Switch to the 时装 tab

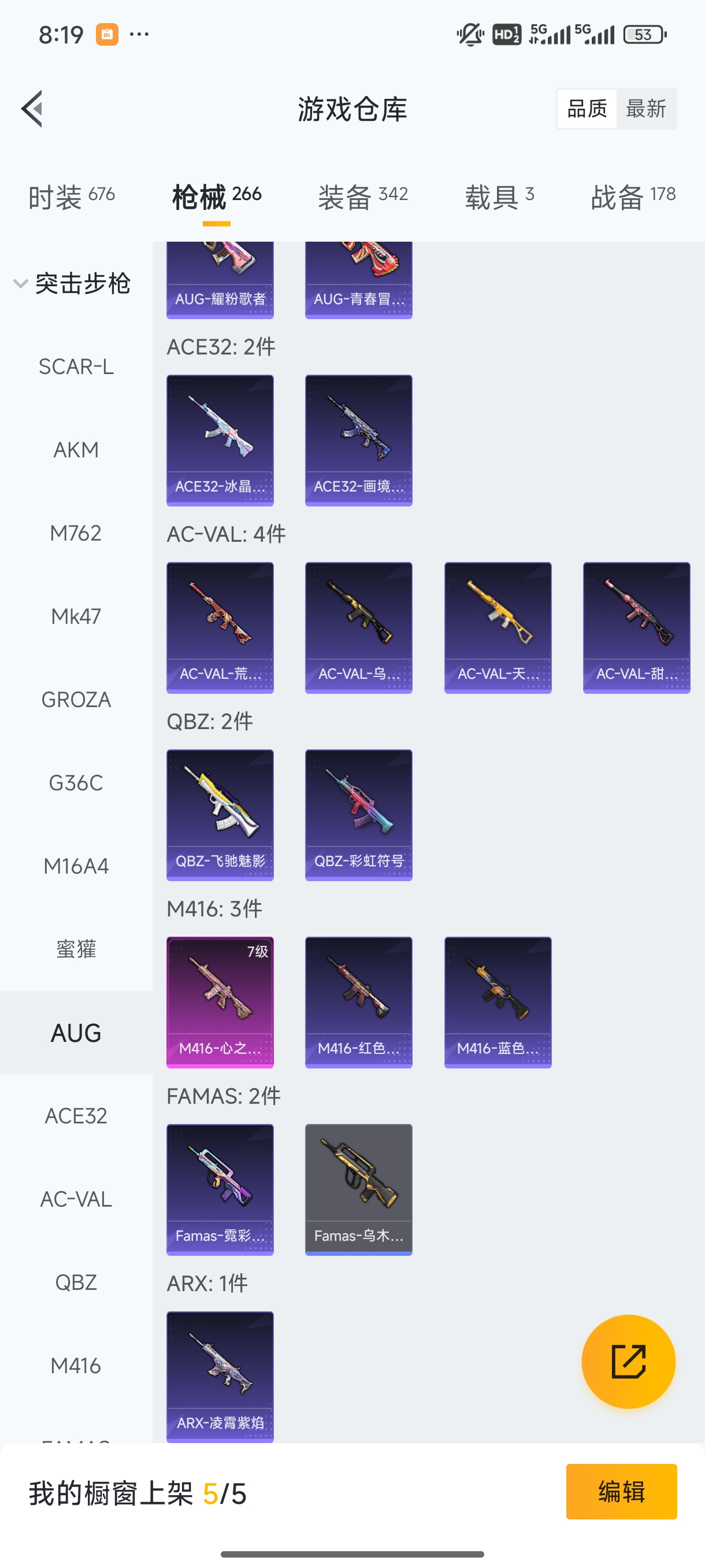click(x=71, y=197)
